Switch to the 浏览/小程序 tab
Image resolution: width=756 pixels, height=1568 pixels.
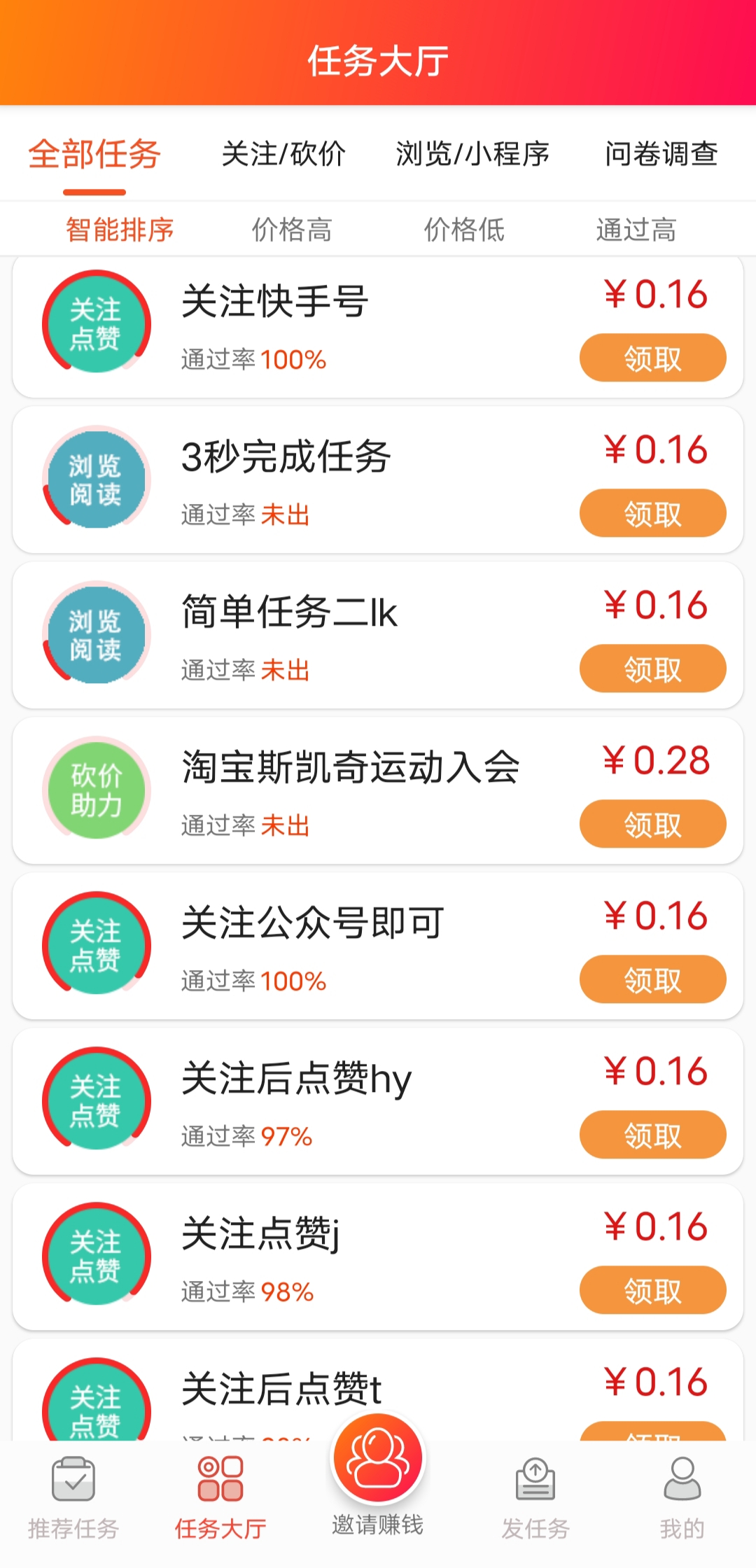coord(472,154)
